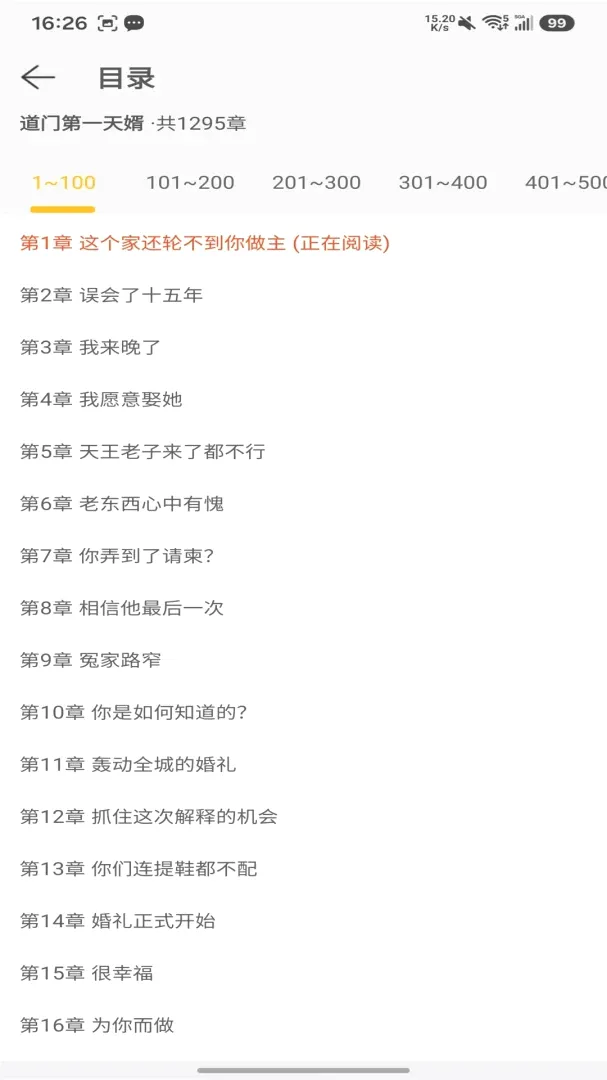Switch to the 101~200 chapter tab

pyautogui.click(x=190, y=183)
